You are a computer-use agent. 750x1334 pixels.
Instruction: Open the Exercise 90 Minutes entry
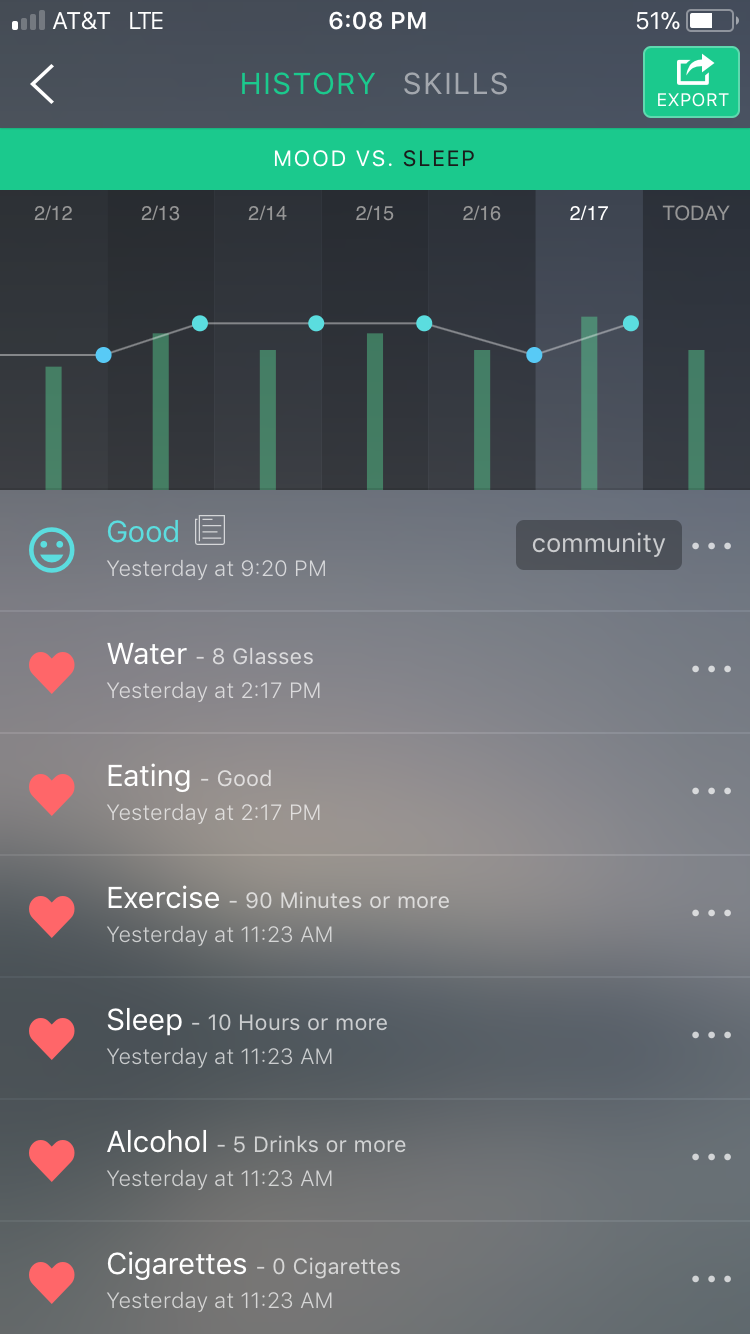(x=375, y=916)
